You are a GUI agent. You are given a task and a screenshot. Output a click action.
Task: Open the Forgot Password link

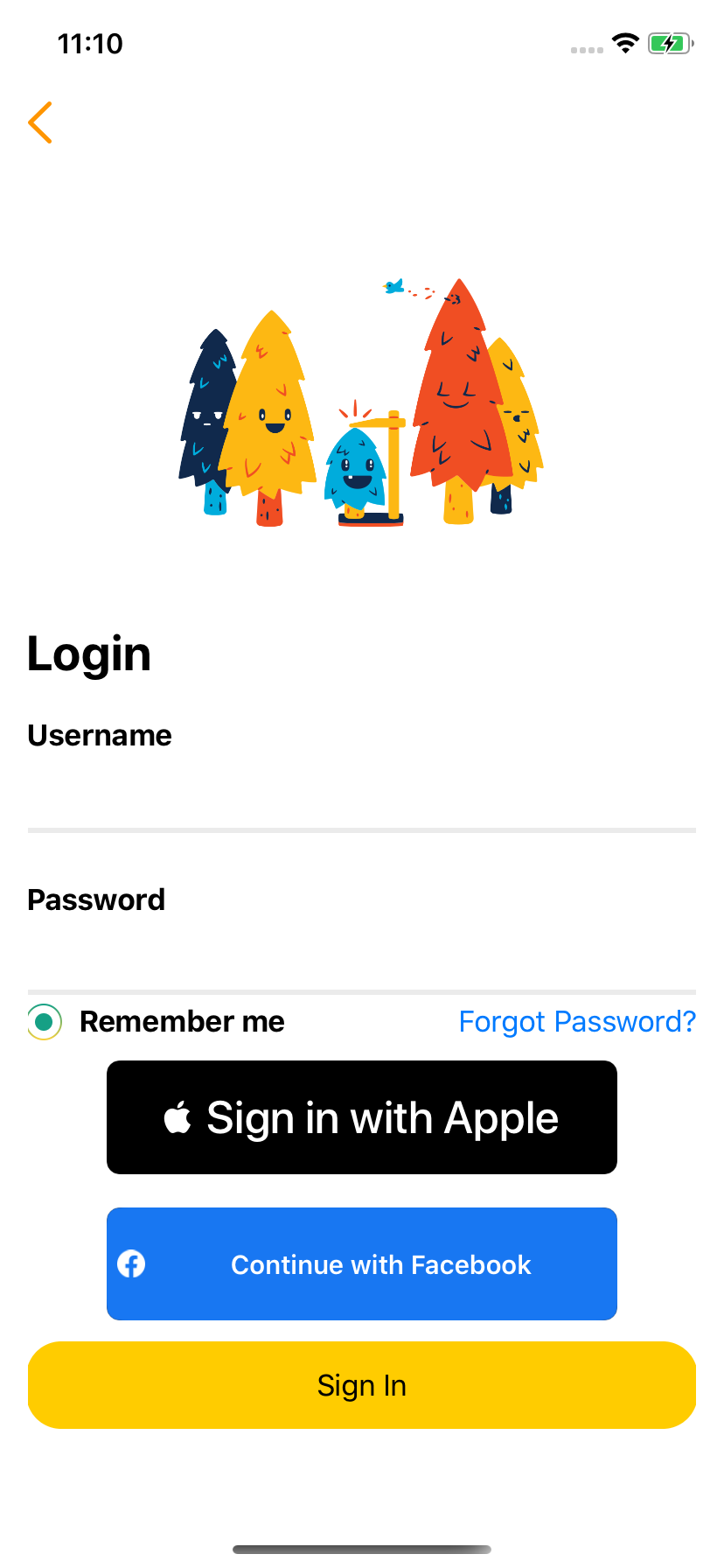tap(577, 1021)
